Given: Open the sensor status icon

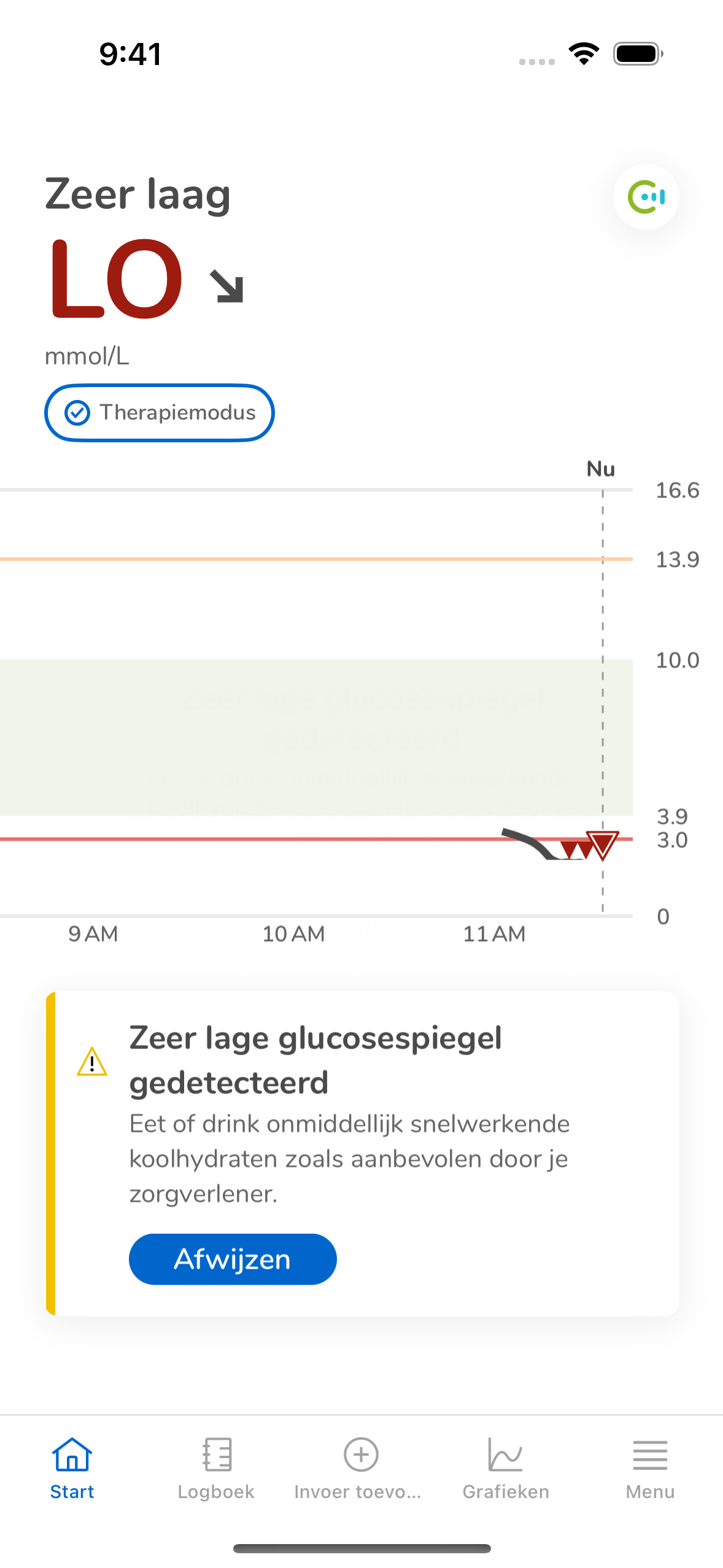Looking at the screenshot, I should tap(646, 197).
